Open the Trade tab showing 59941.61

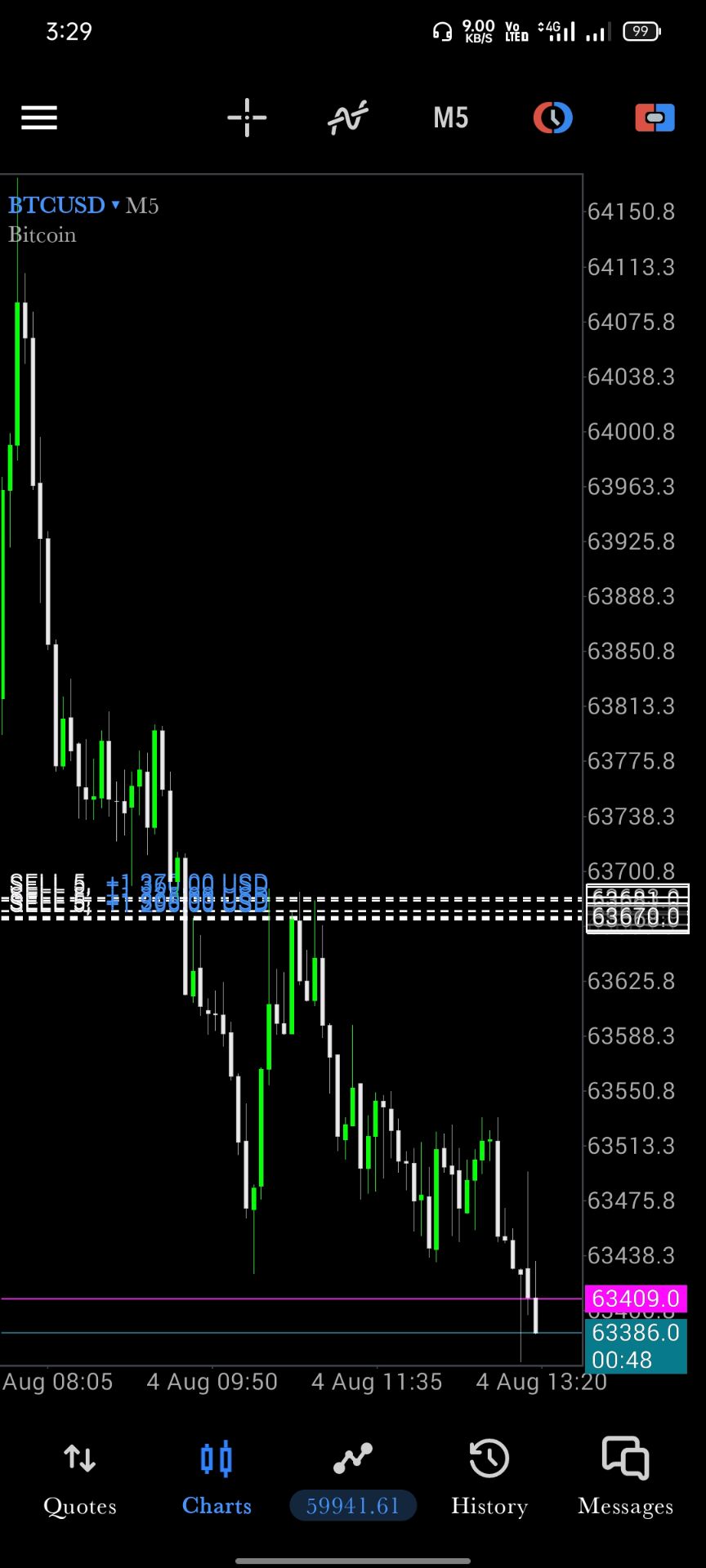click(x=353, y=1479)
